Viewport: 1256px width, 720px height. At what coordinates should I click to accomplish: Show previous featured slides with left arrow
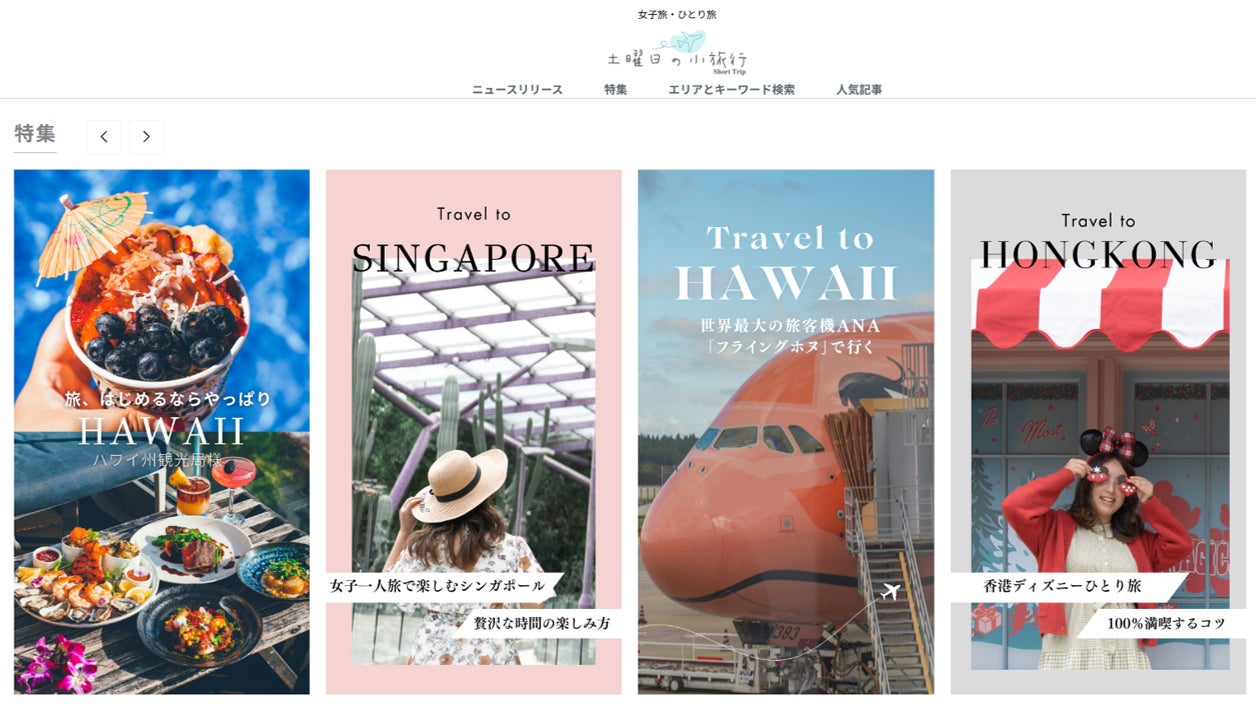click(x=104, y=137)
